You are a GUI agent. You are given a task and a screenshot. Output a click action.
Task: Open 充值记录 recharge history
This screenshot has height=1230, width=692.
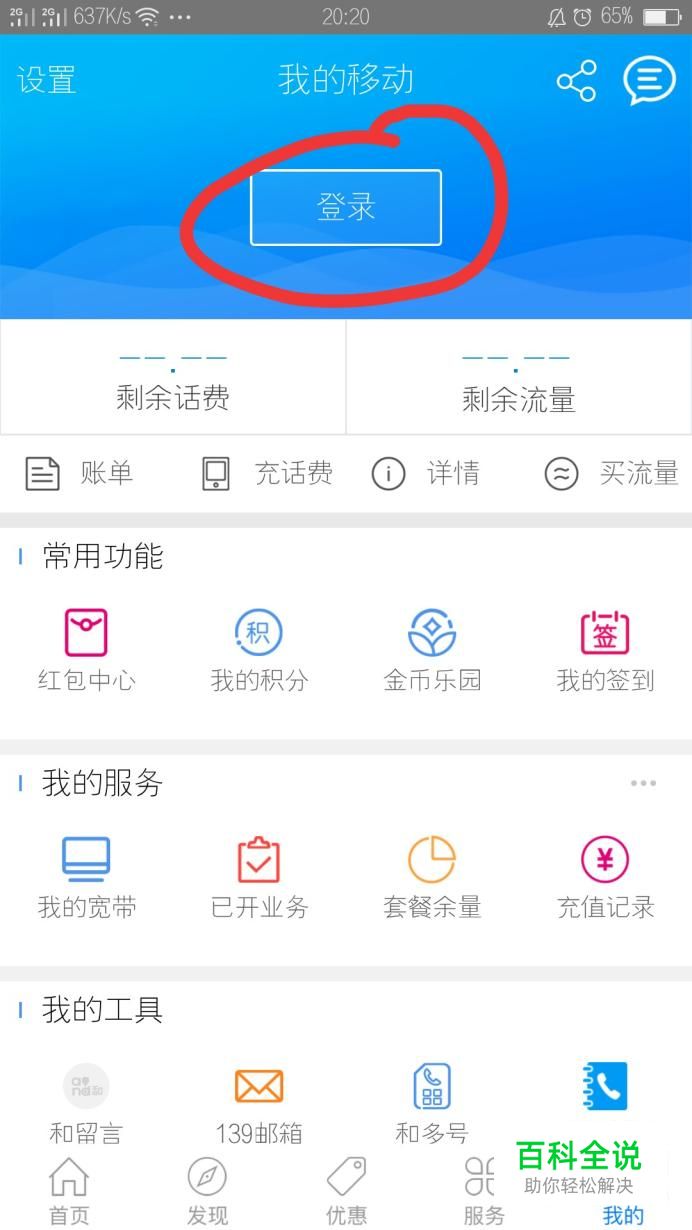tap(605, 877)
